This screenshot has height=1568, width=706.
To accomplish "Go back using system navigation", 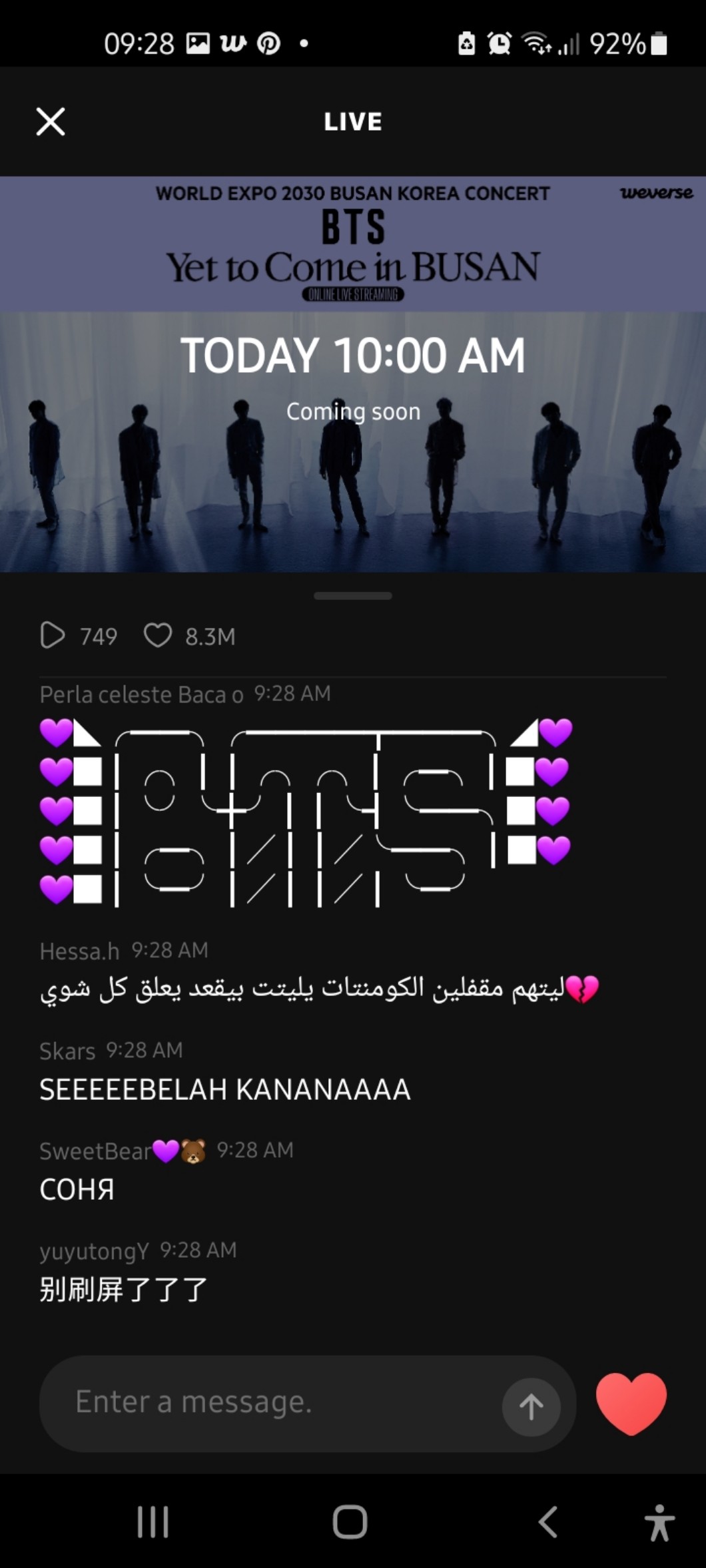I will point(547,1521).
